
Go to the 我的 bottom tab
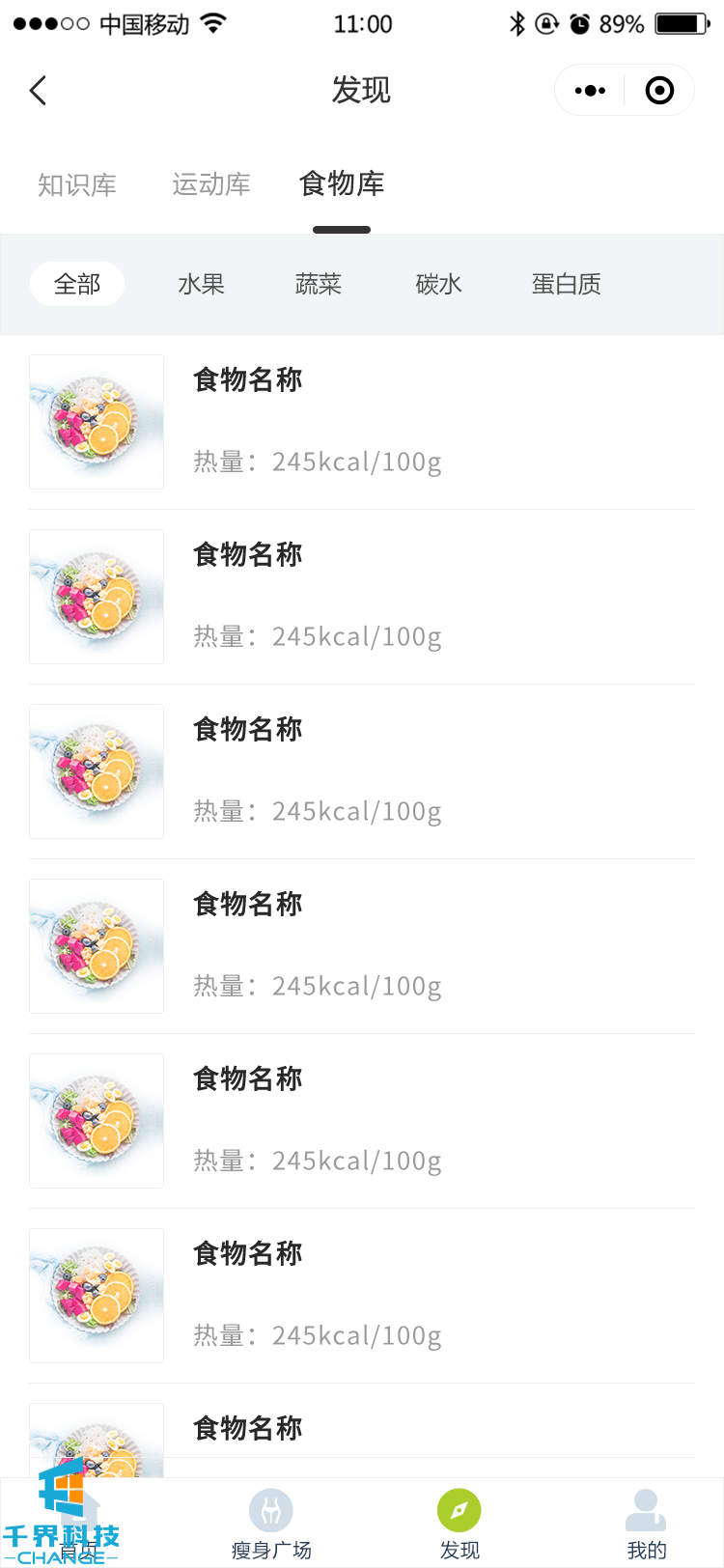click(646, 1524)
